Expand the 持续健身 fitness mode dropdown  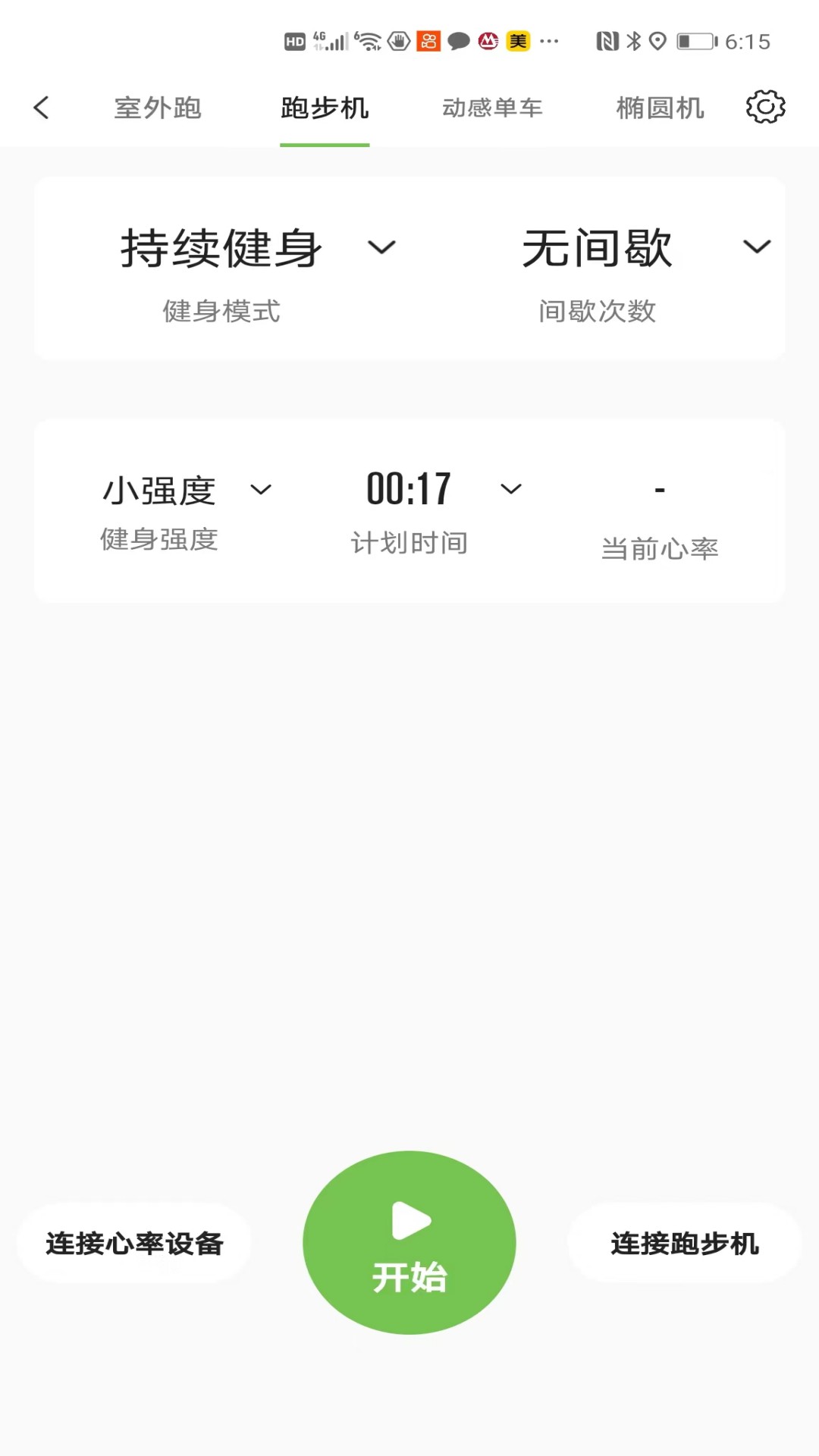coord(258,248)
